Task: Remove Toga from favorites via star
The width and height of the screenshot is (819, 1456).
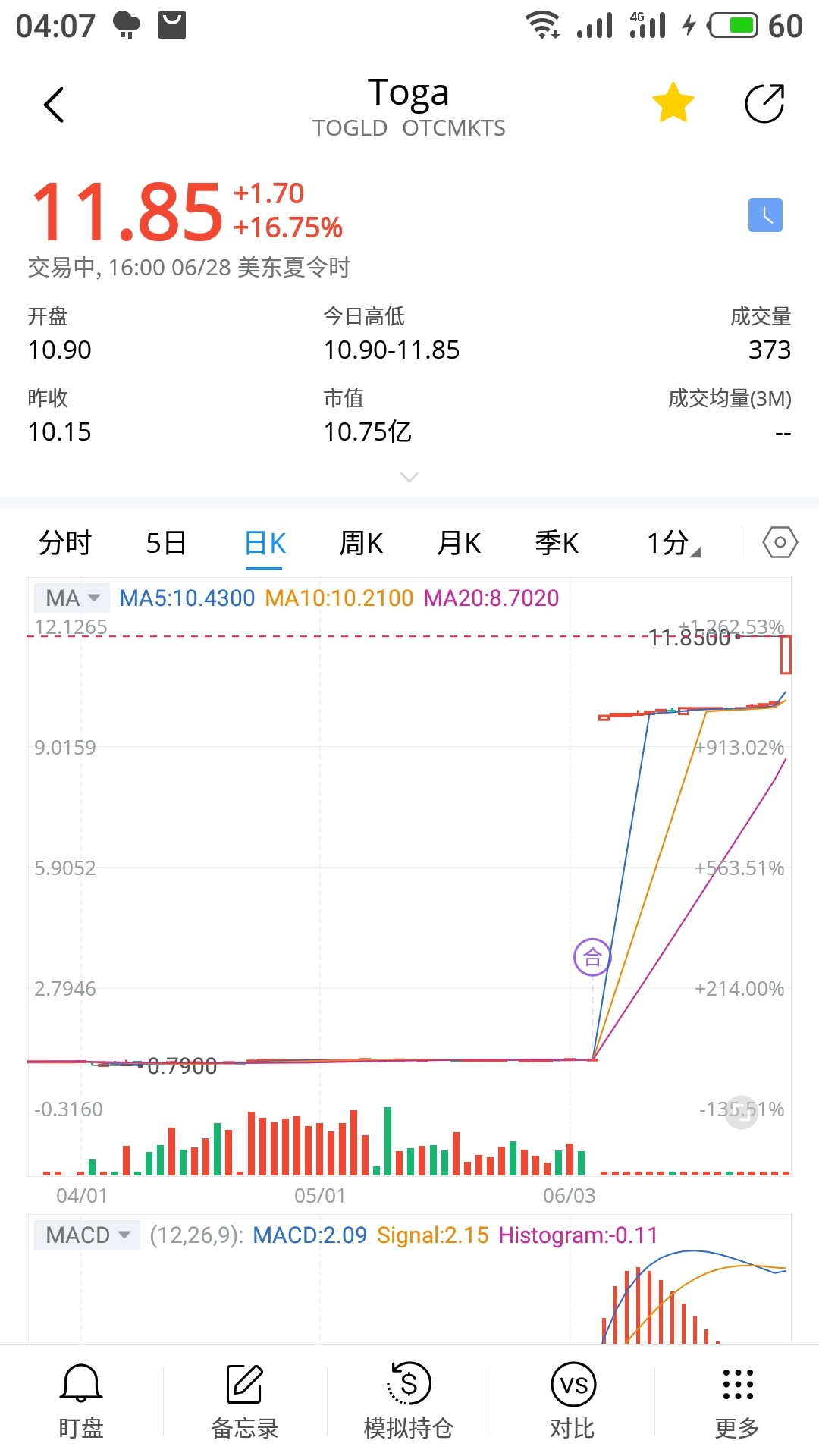Action: 673,104
